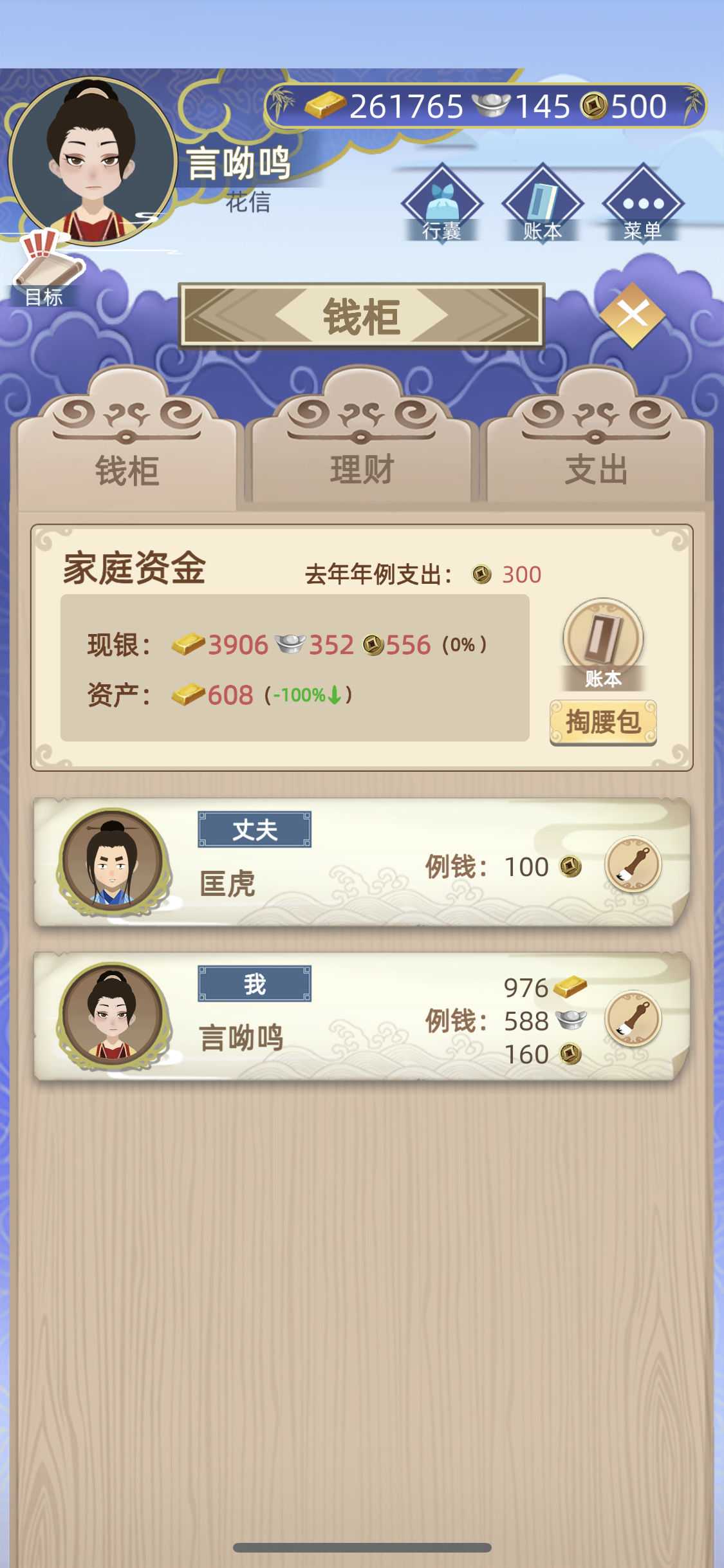Tap the top currency balance bar

click(487, 106)
